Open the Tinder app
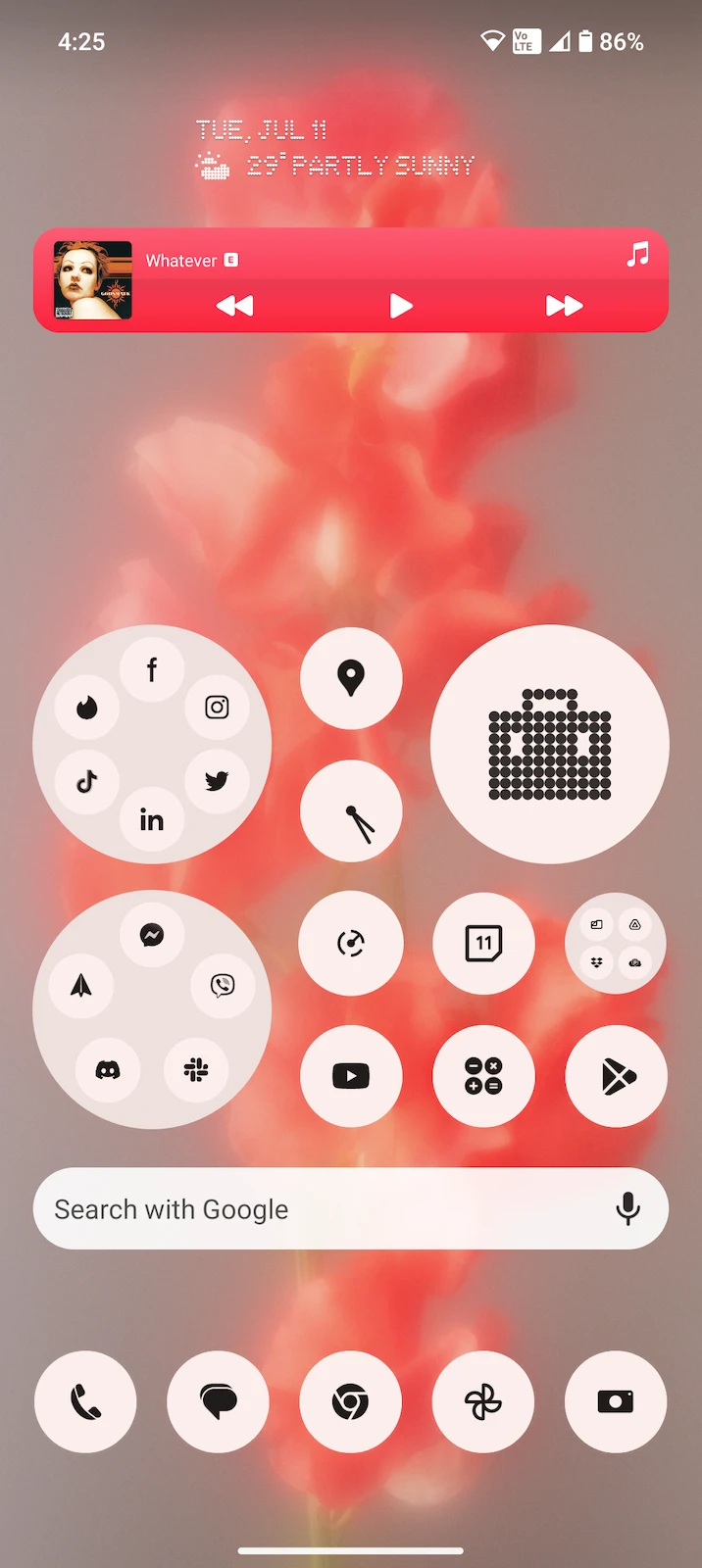 [87, 708]
